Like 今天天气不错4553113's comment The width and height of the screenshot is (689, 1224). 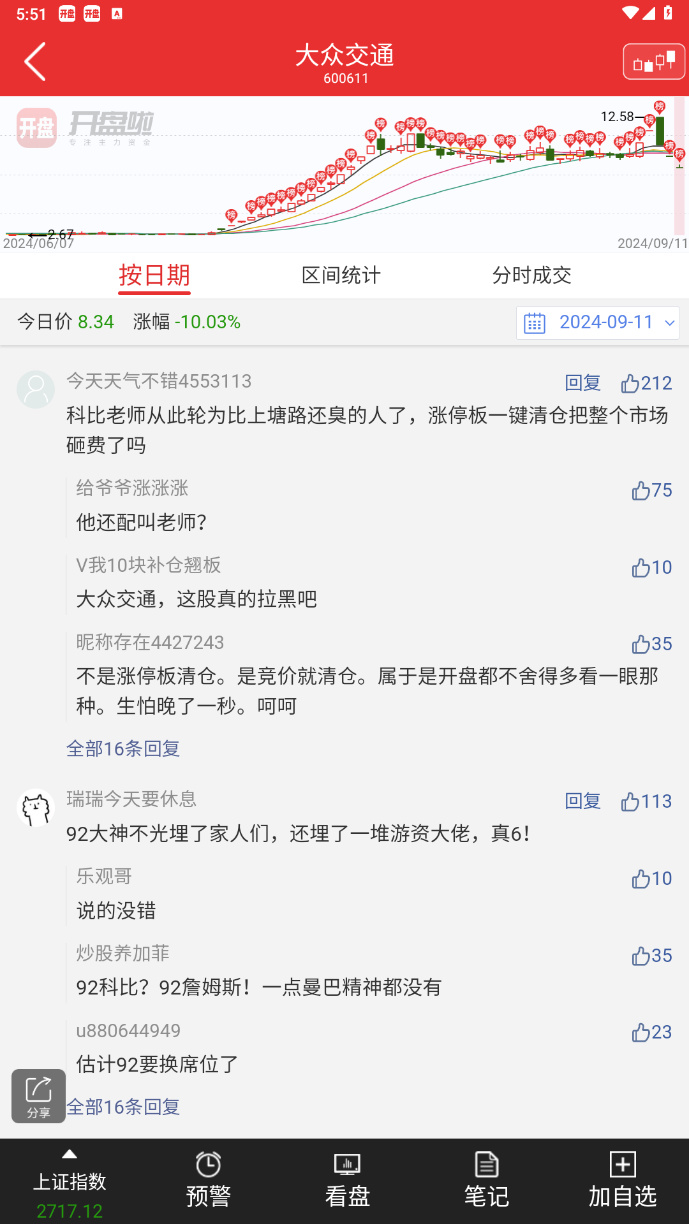point(645,383)
